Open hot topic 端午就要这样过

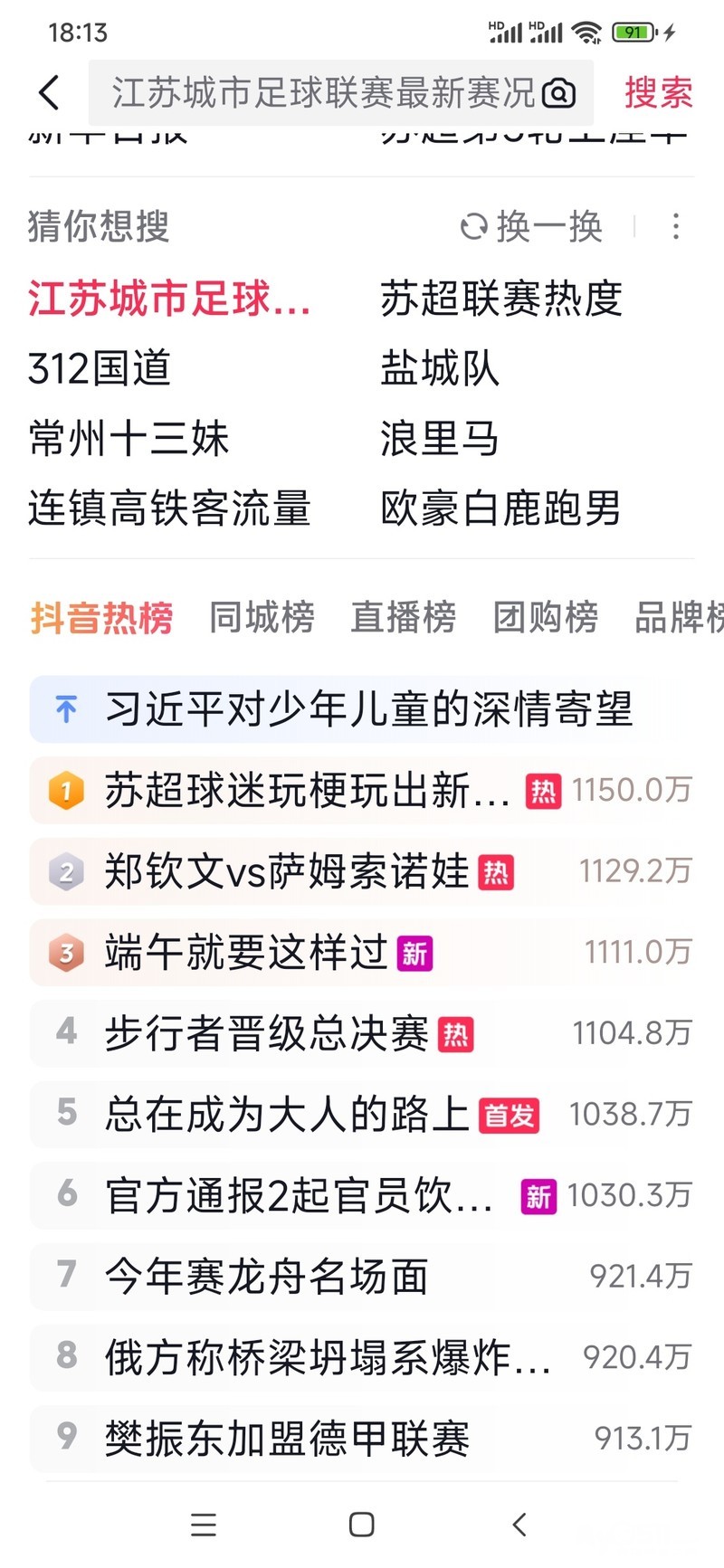pyautogui.click(x=246, y=952)
